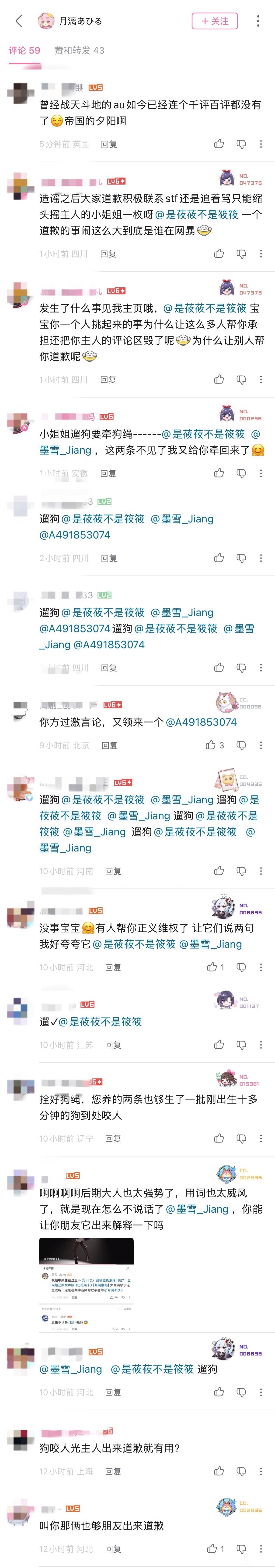The height and width of the screenshot is (1568, 275).
Task: Reply to 狗咬人光主人出来道歉就有用 comment
Action: point(113,1471)
